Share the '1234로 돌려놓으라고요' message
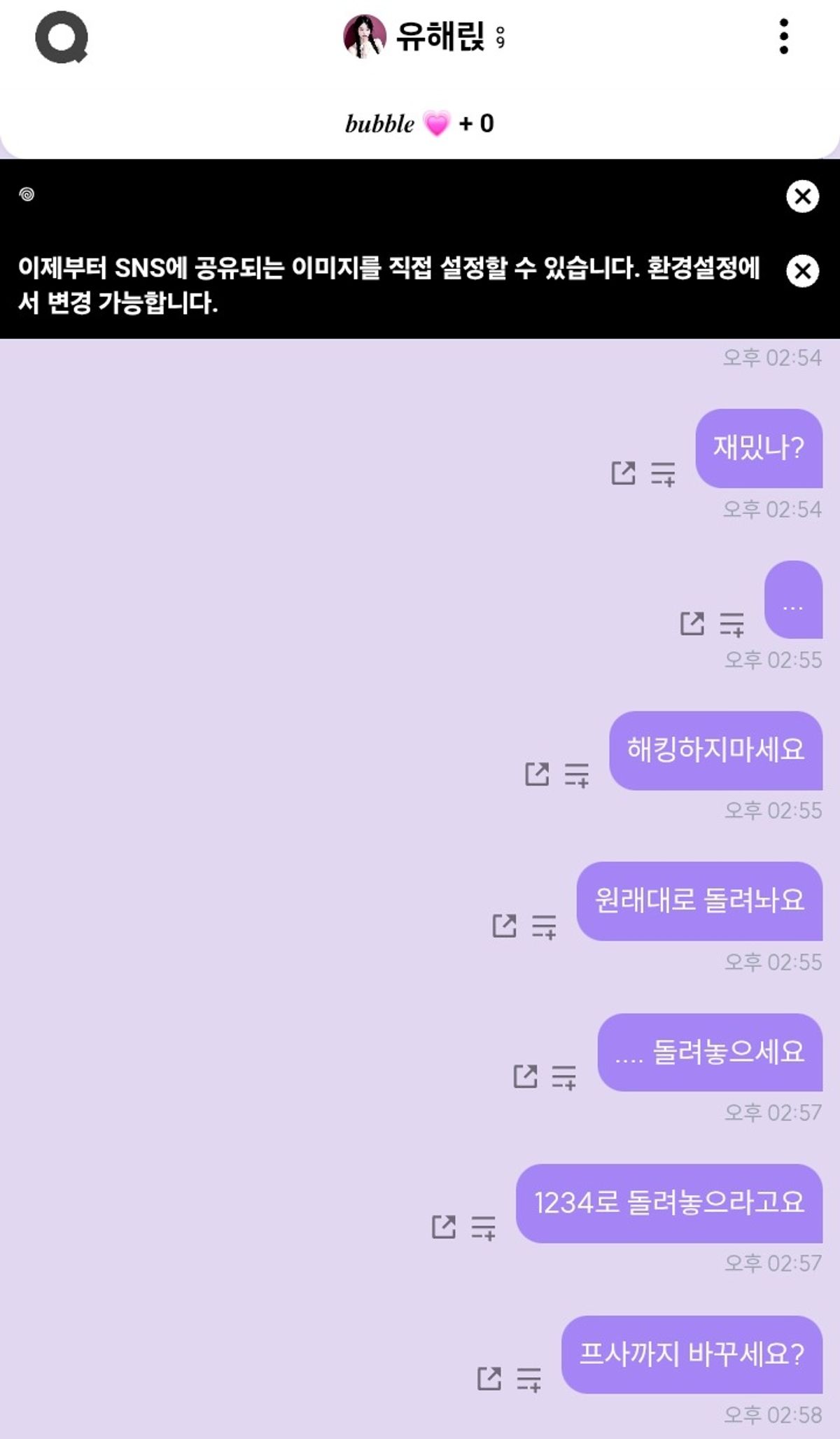This screenshot has height=1439, width=840. click(x=443, y=1227)
